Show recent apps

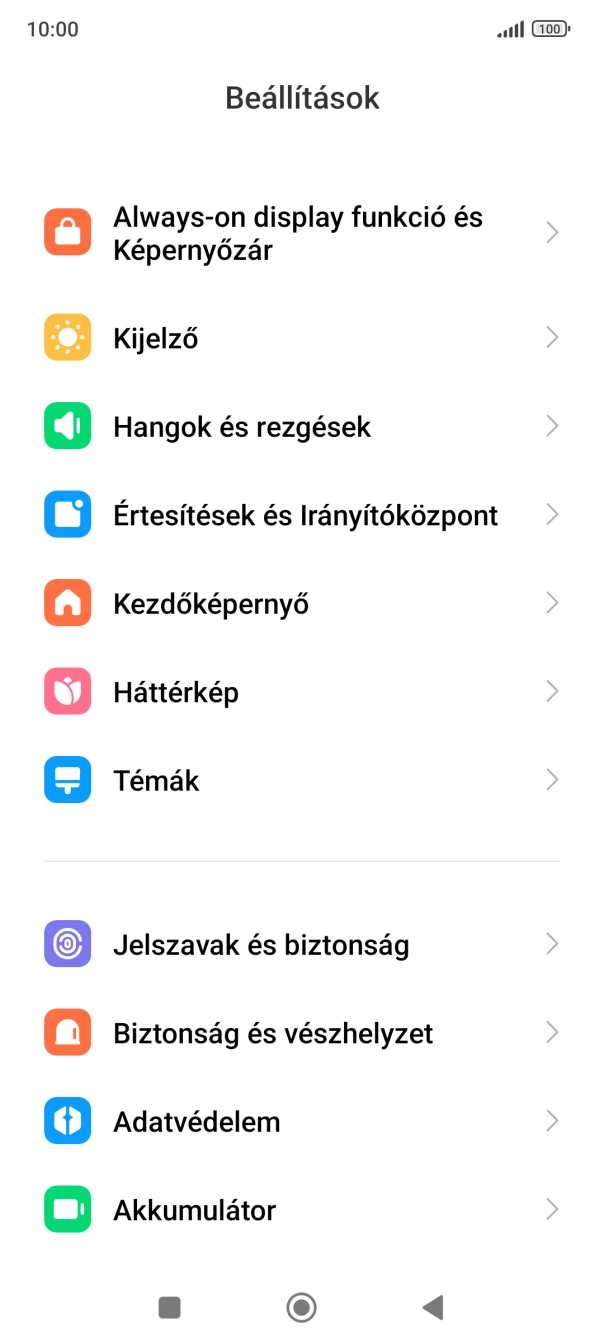[x=170, y=1307]
